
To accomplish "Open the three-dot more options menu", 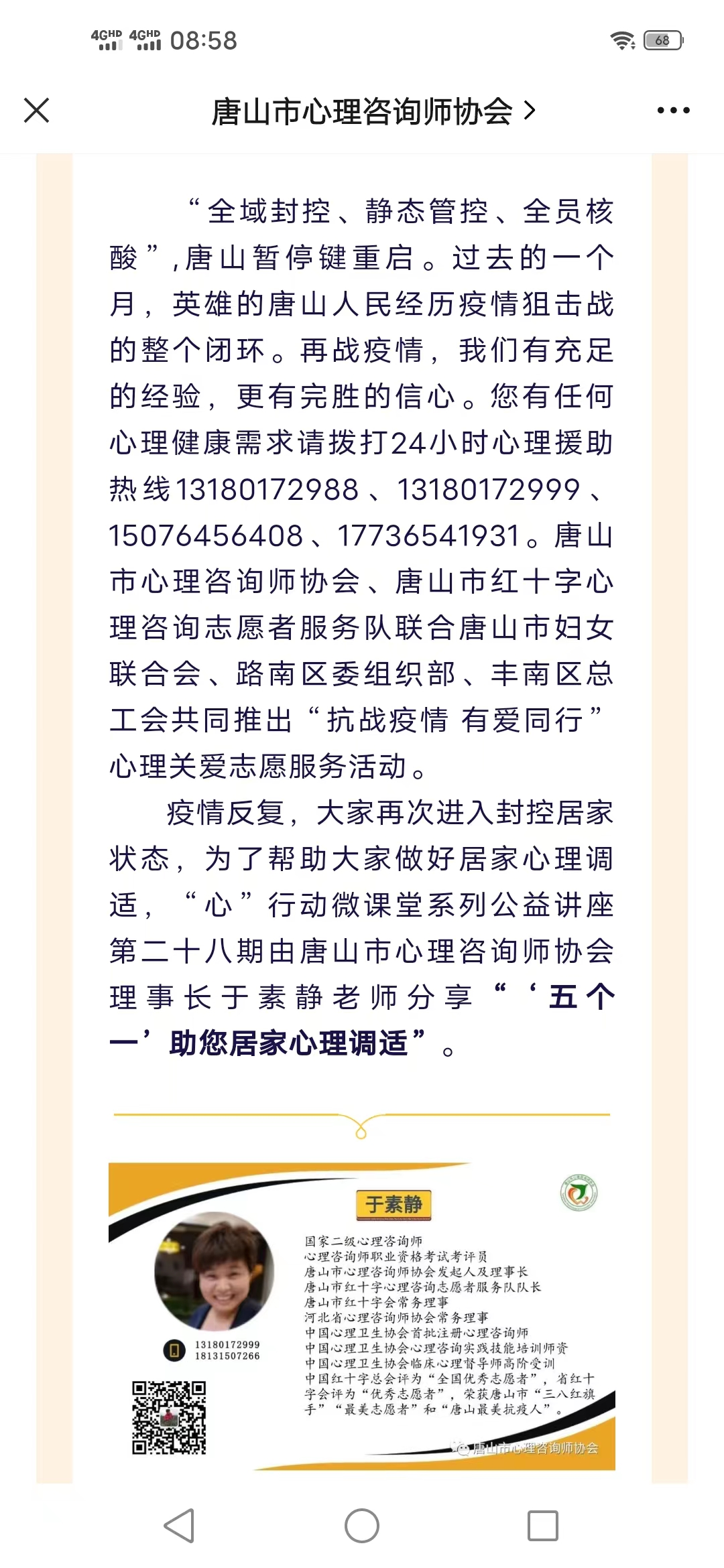I will [673, 111].
